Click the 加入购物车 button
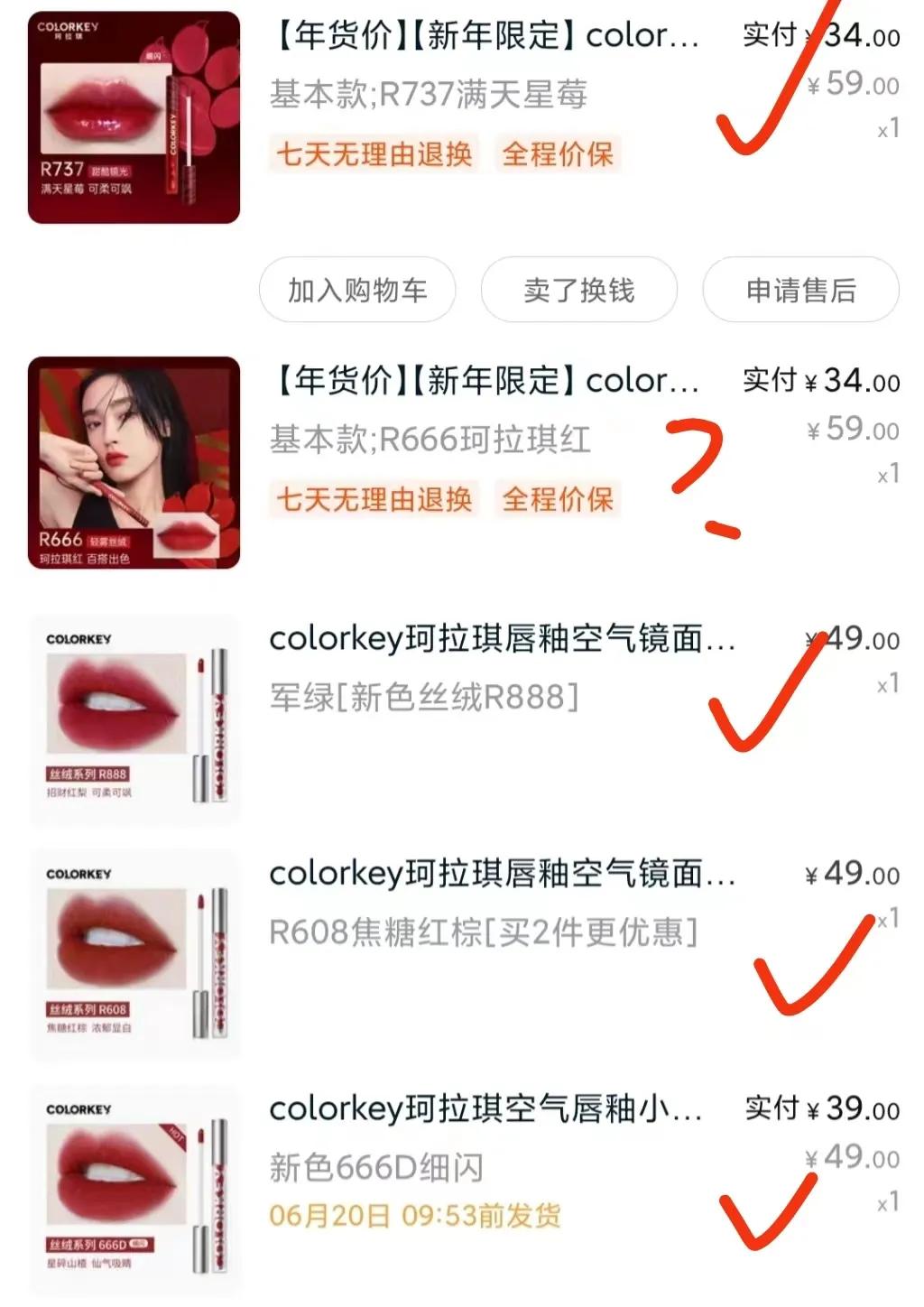Screen dimensions: 924x1307 point(357,289)
